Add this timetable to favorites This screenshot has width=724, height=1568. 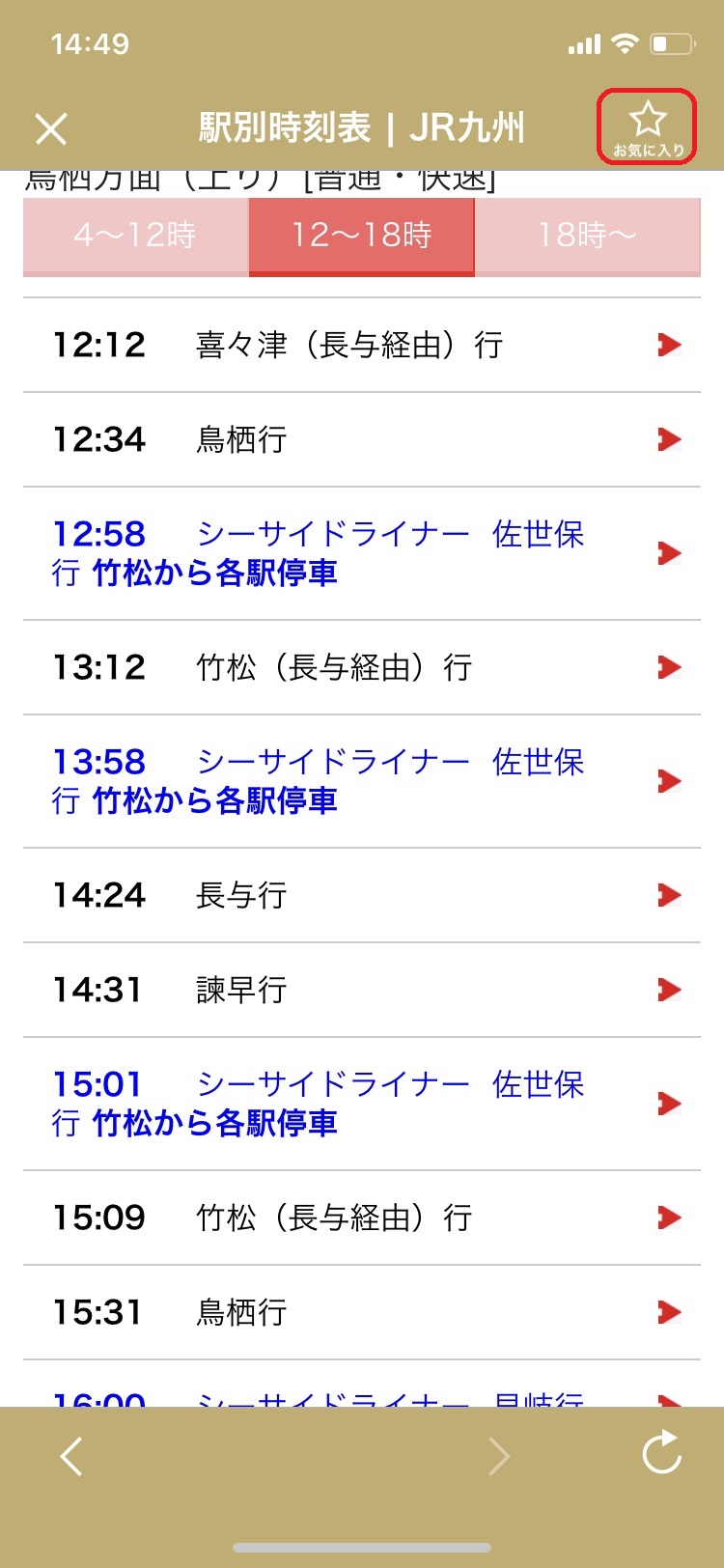coord(647,127)
